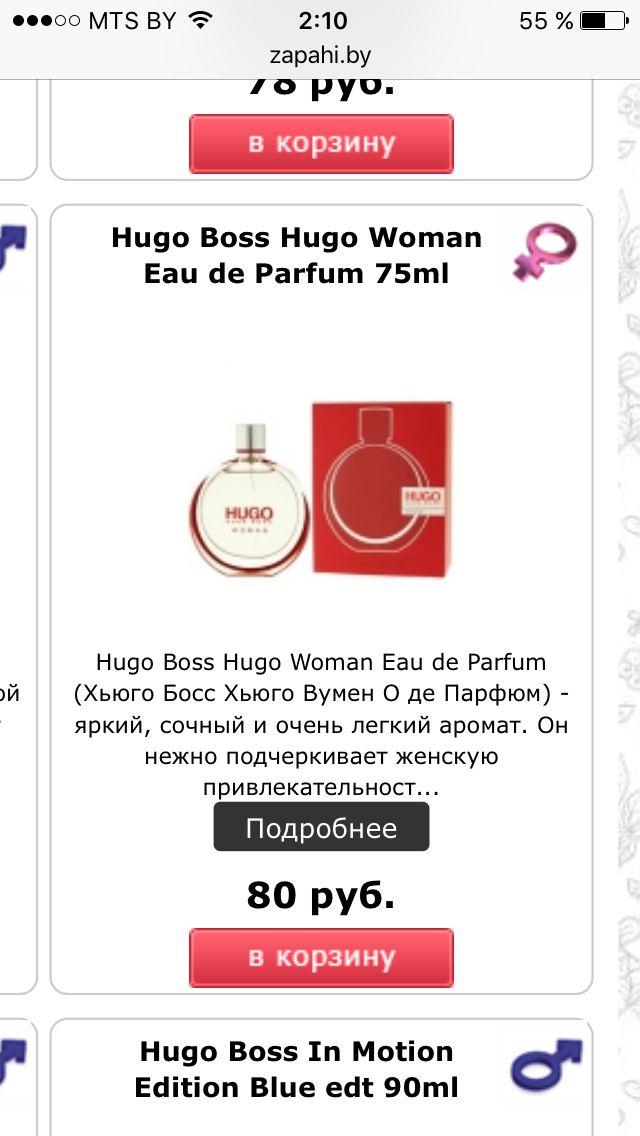Open Hugo Boss In Motion Edition Blue product
The width and height of the screenshot is (640, 1136).
(x=296, y=1069)
